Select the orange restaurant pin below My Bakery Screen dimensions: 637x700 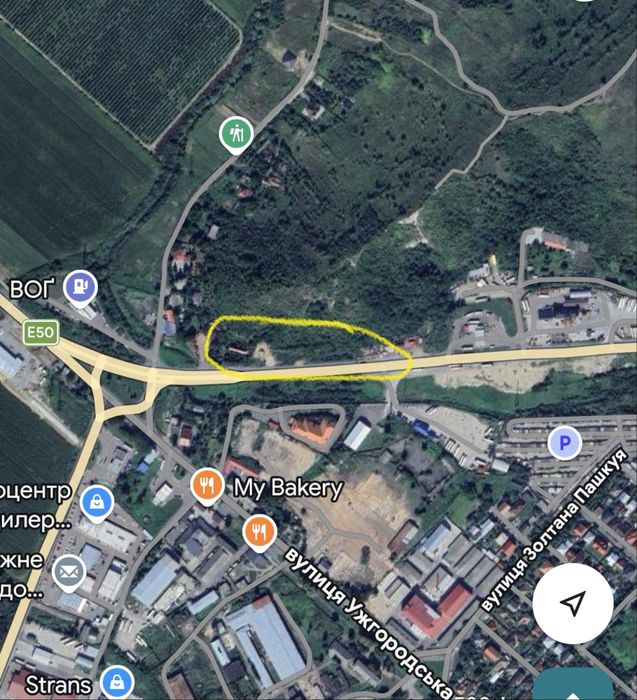[x=260, y=531]
